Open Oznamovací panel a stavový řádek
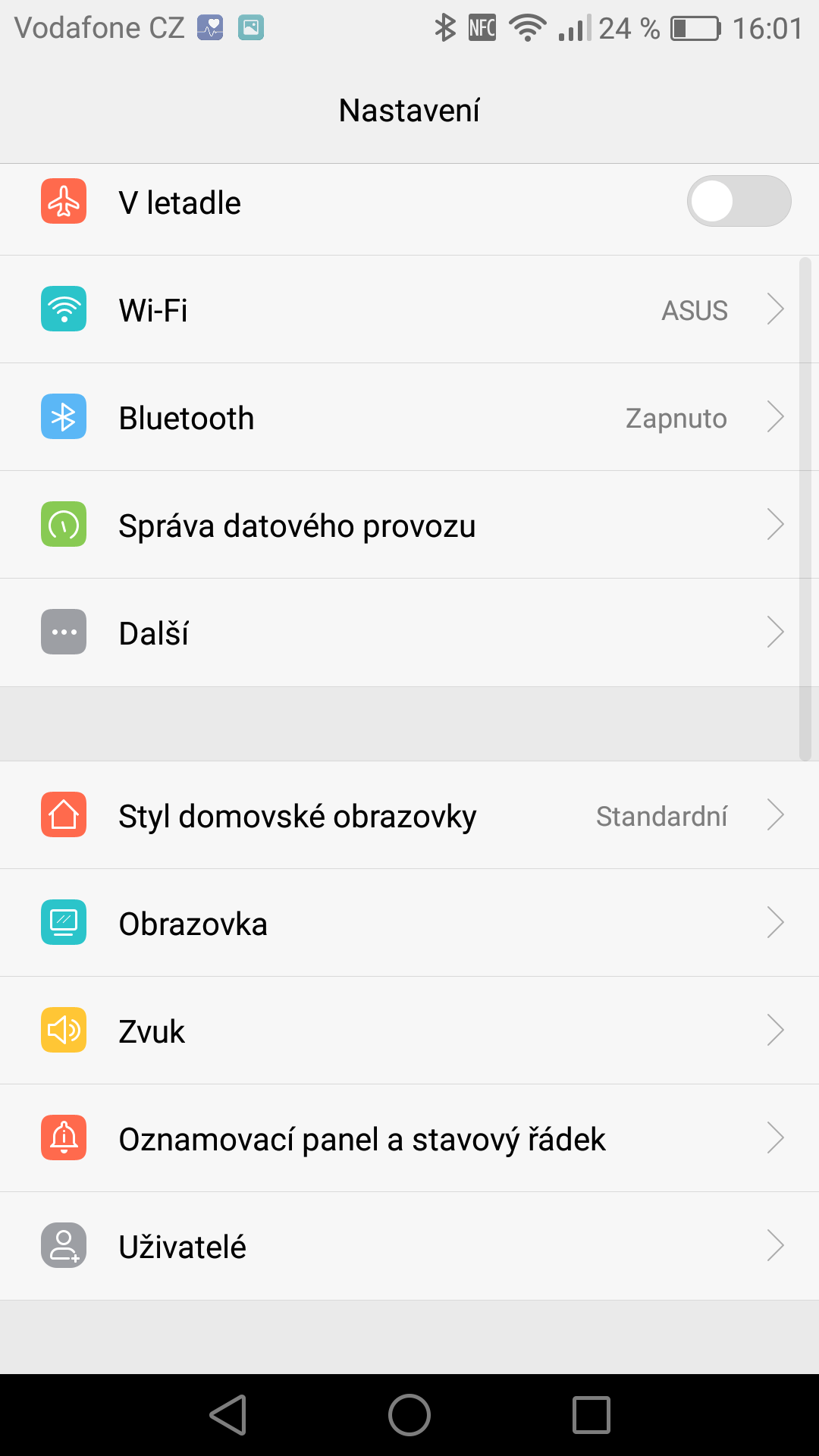Image resolution: width=819 pixels, height=1456 pixels. click(409, 1138)
